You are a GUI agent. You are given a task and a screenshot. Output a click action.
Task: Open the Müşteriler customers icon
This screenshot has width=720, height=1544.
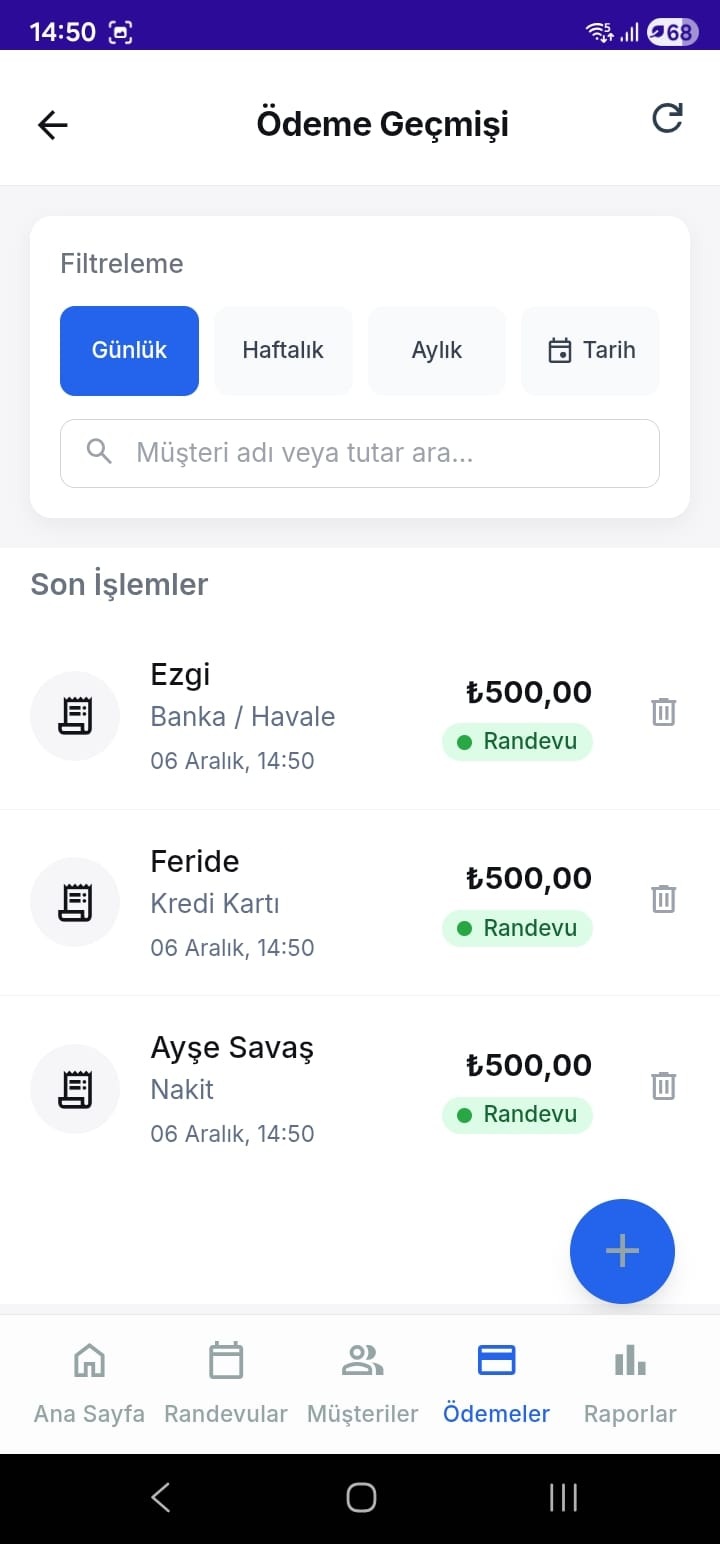[x=362, y=1359]
